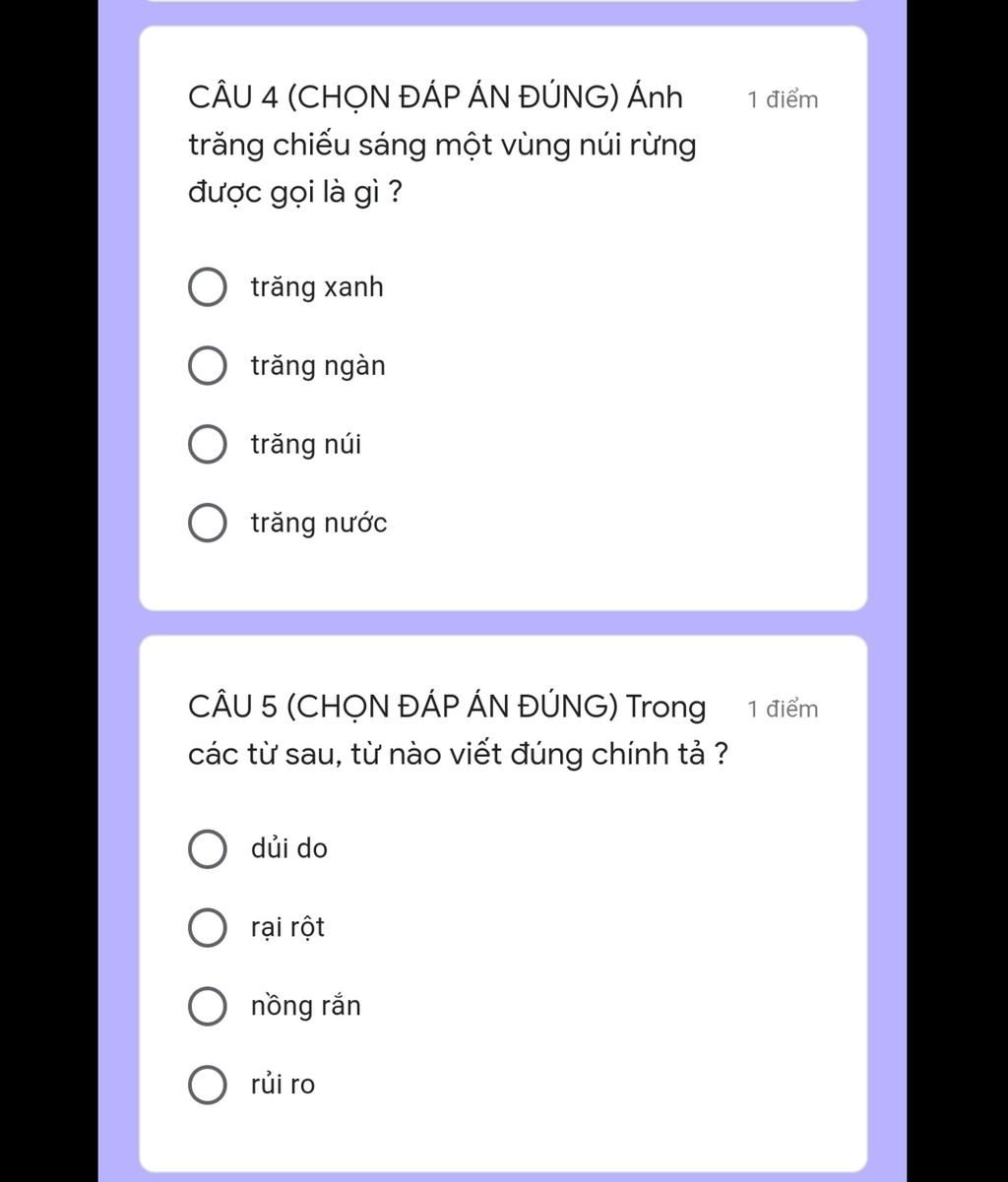Image resolution: width=1008 pixels, height=1182 pixels.
Task: Choose the 'rại rột' option
Action: pyautogui.click(x=207, y=928)
